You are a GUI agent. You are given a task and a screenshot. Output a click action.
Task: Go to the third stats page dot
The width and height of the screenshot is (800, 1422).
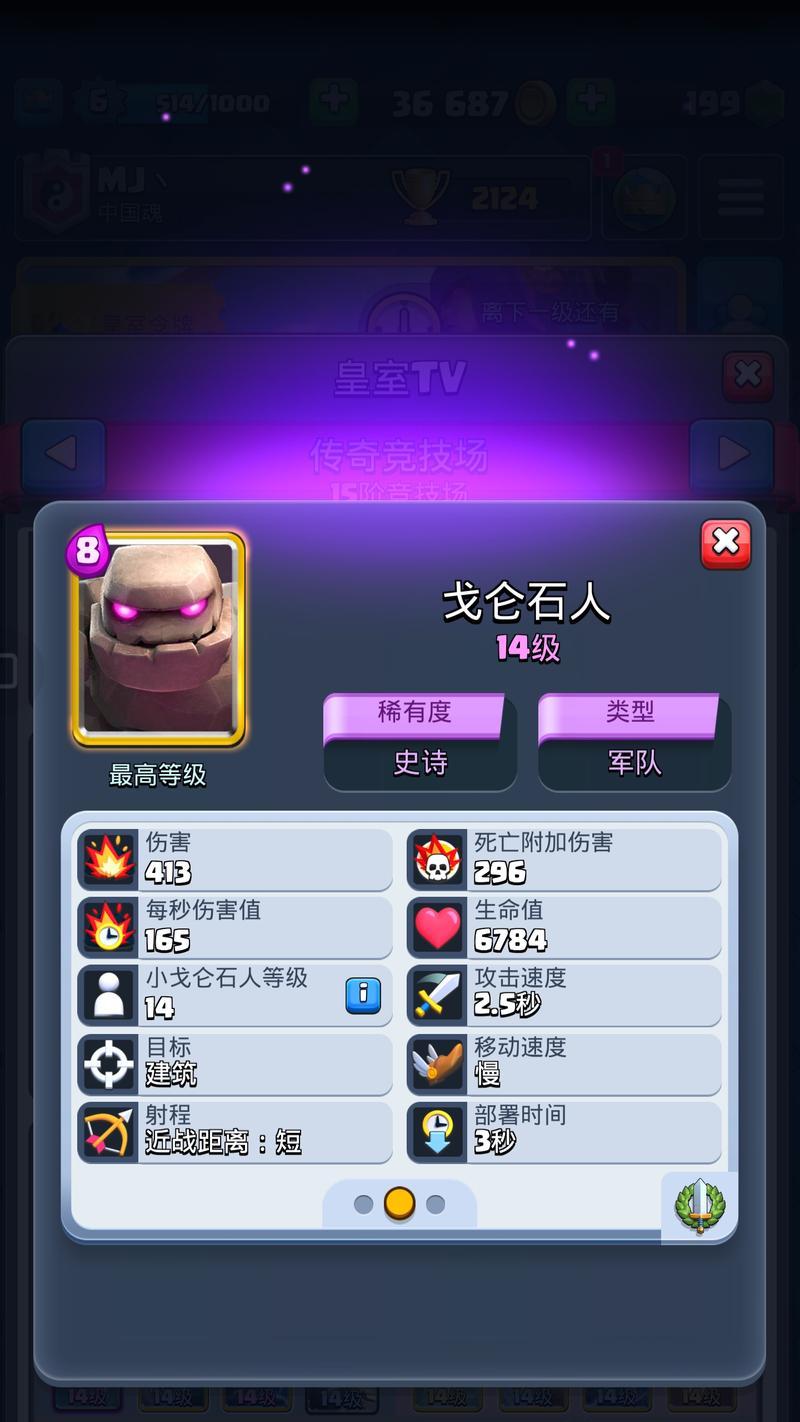pyautogui.click(x=436, y=1204)
